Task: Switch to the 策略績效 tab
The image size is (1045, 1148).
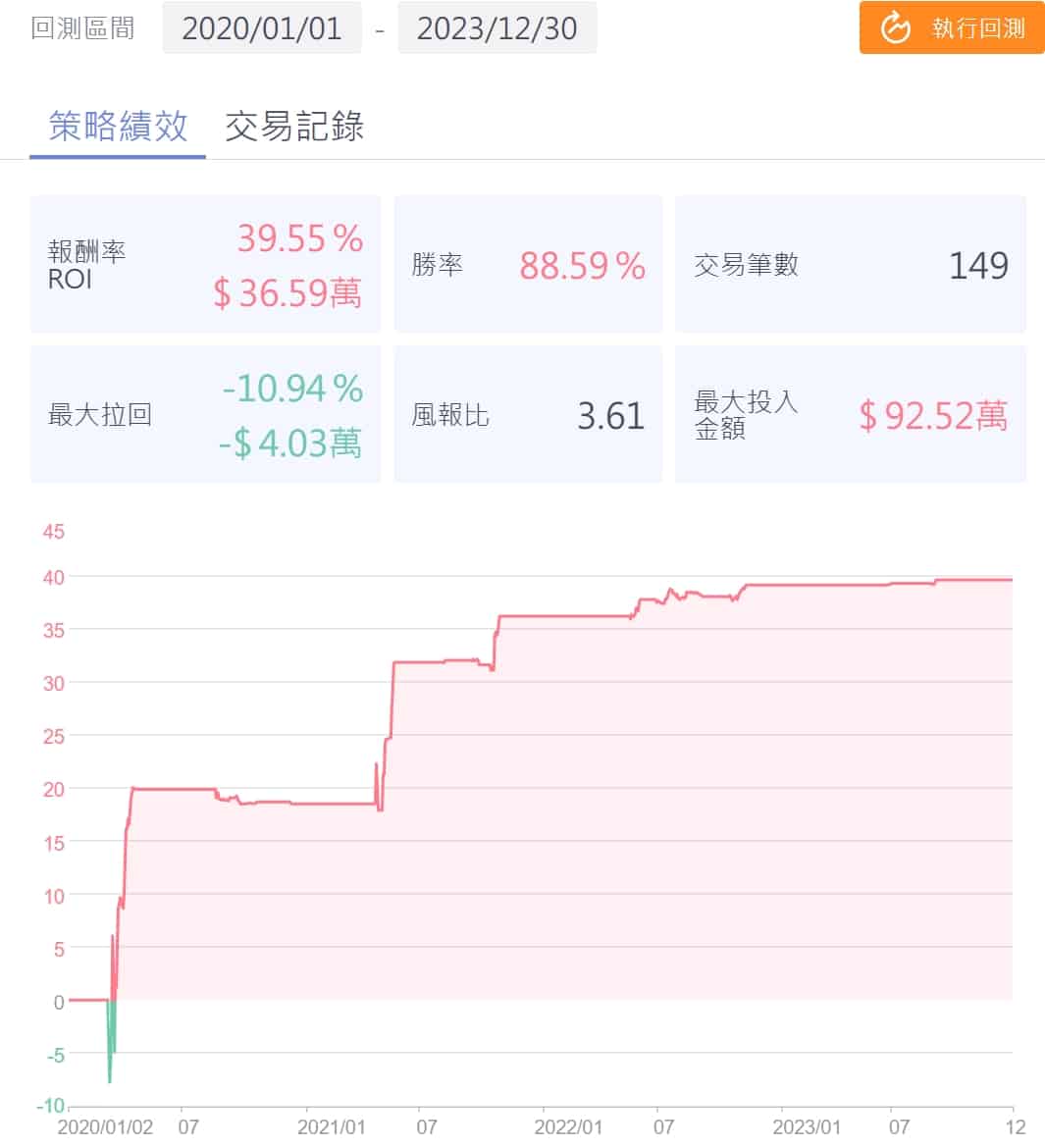Action: point(118,127)
